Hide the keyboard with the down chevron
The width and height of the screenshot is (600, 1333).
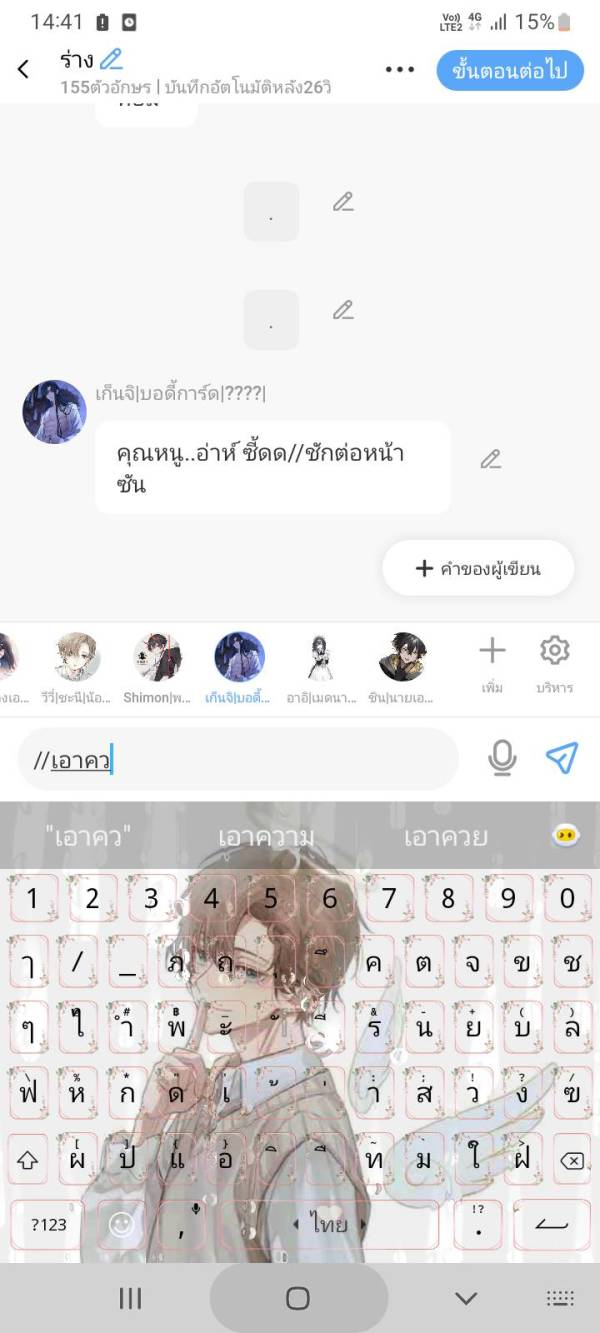coord(466,1298)
